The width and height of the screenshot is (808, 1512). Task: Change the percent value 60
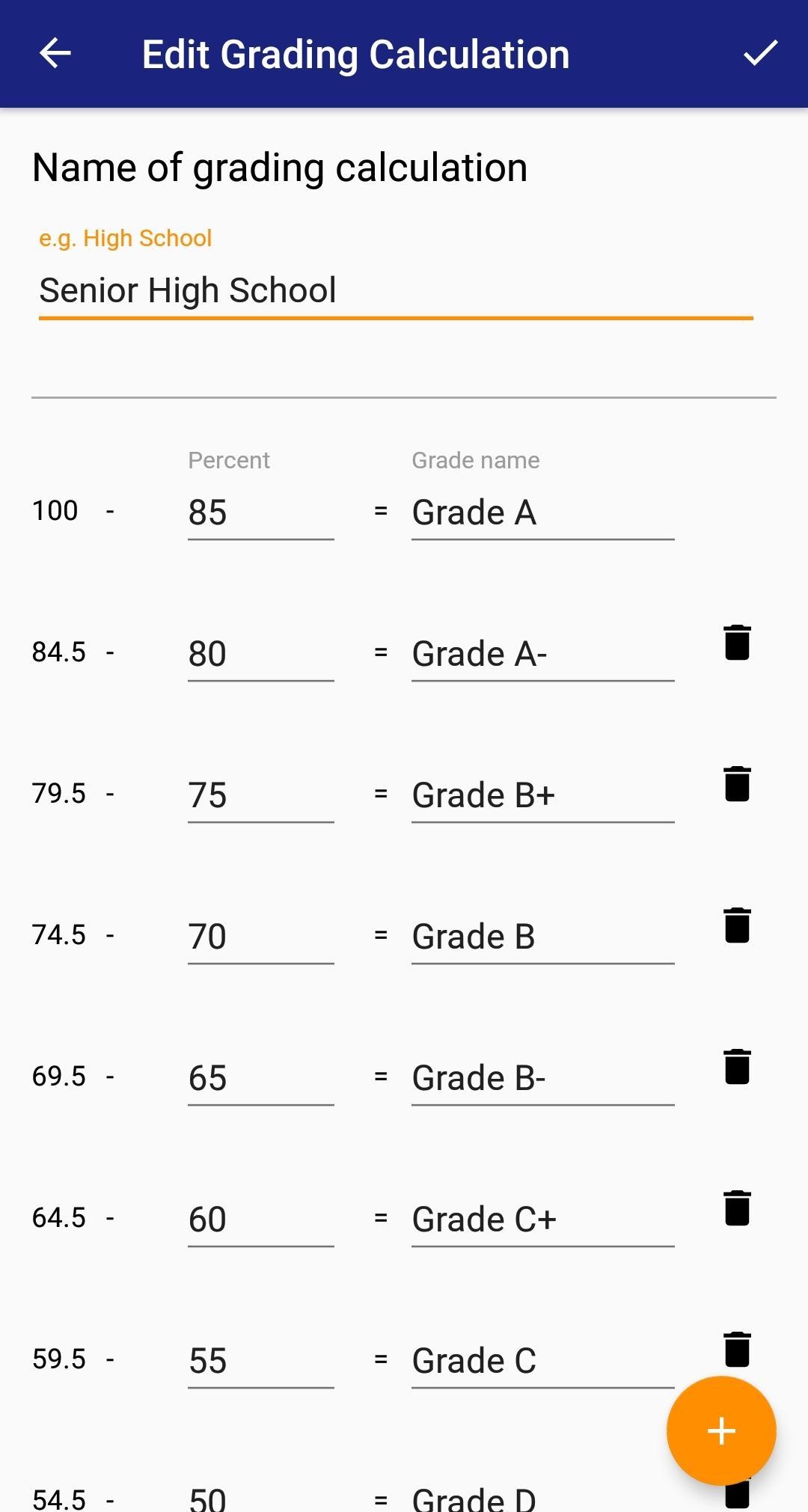pos(260,1220)
